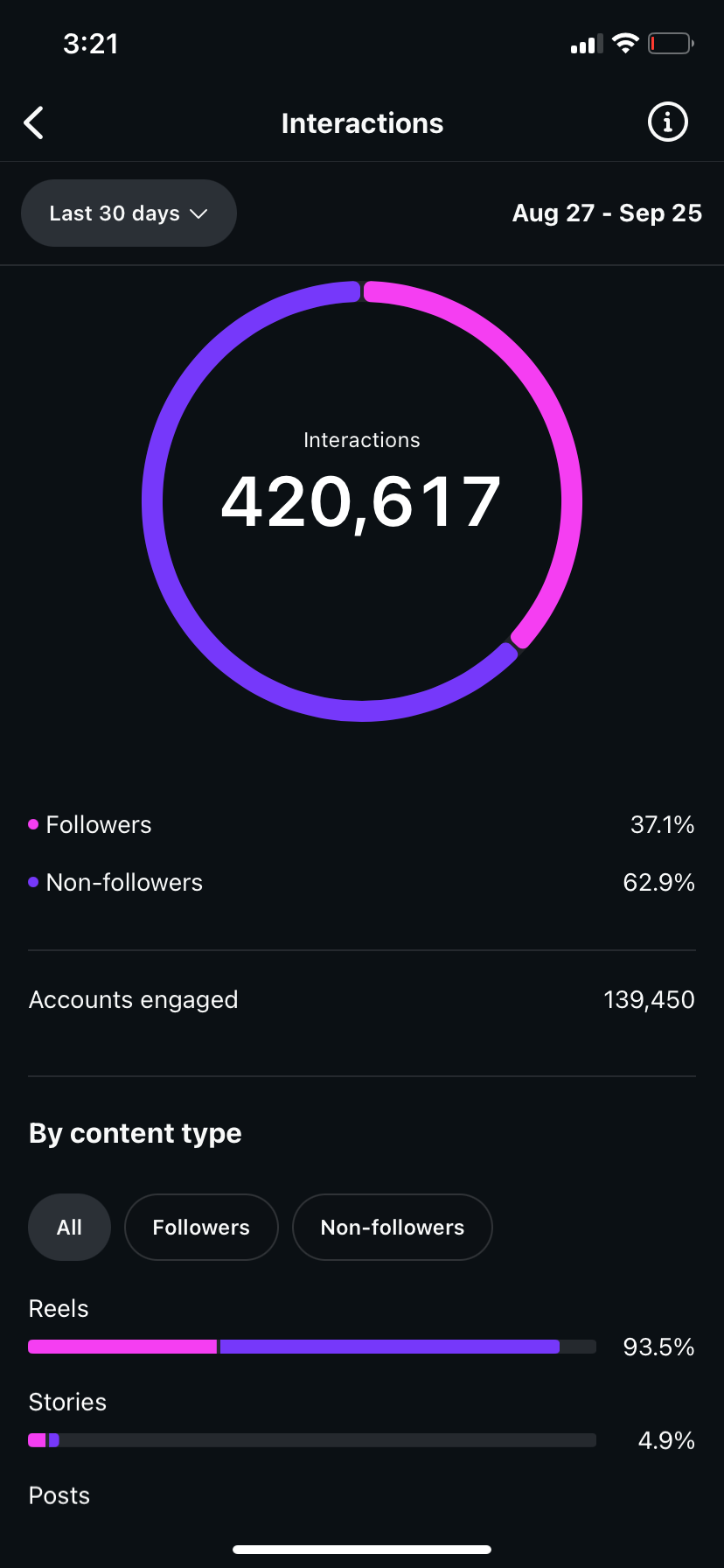Tap the Reels progress bar

click(311, 1347)
